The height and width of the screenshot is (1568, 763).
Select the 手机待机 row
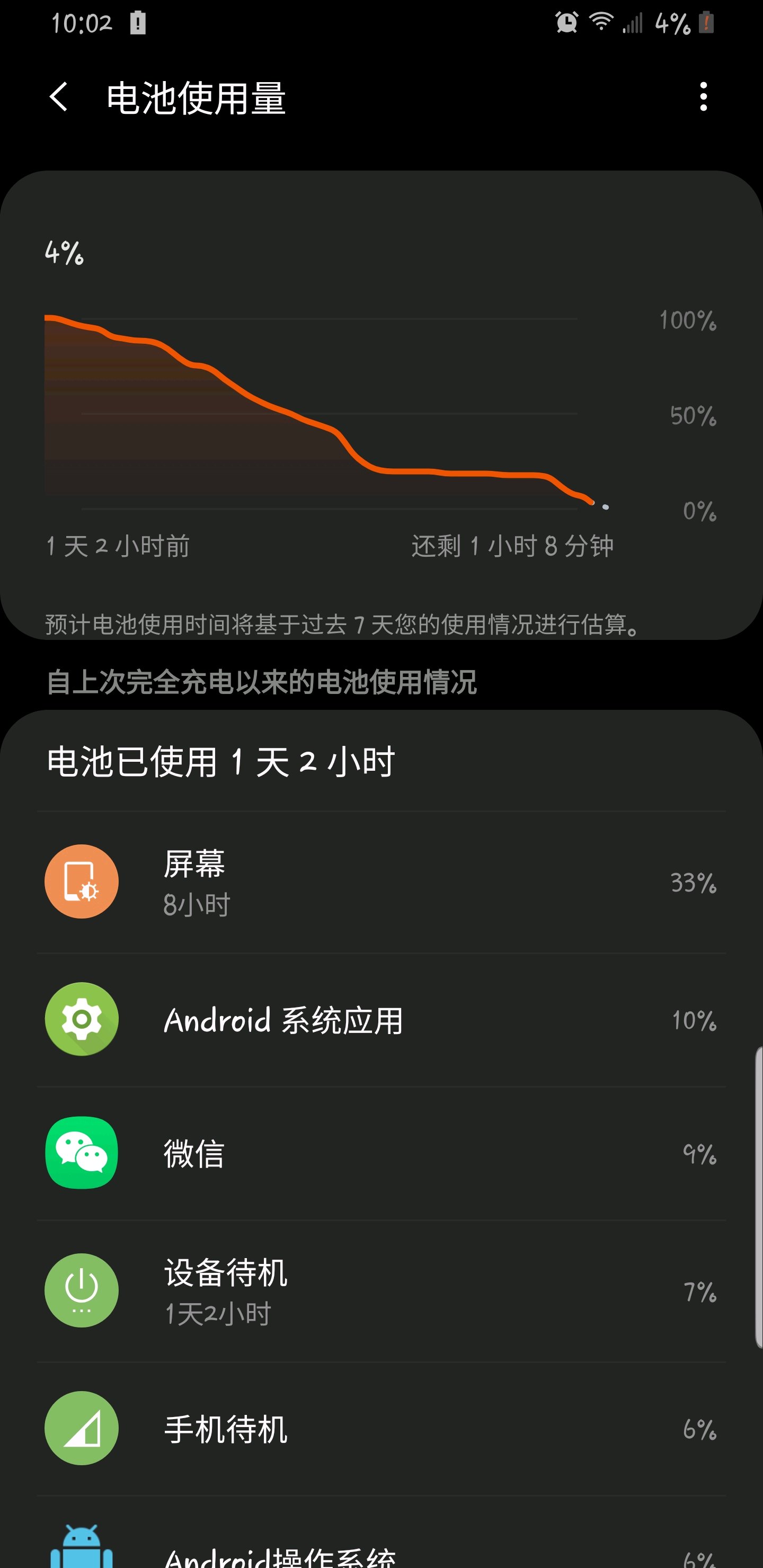[x=381, y=1429]
